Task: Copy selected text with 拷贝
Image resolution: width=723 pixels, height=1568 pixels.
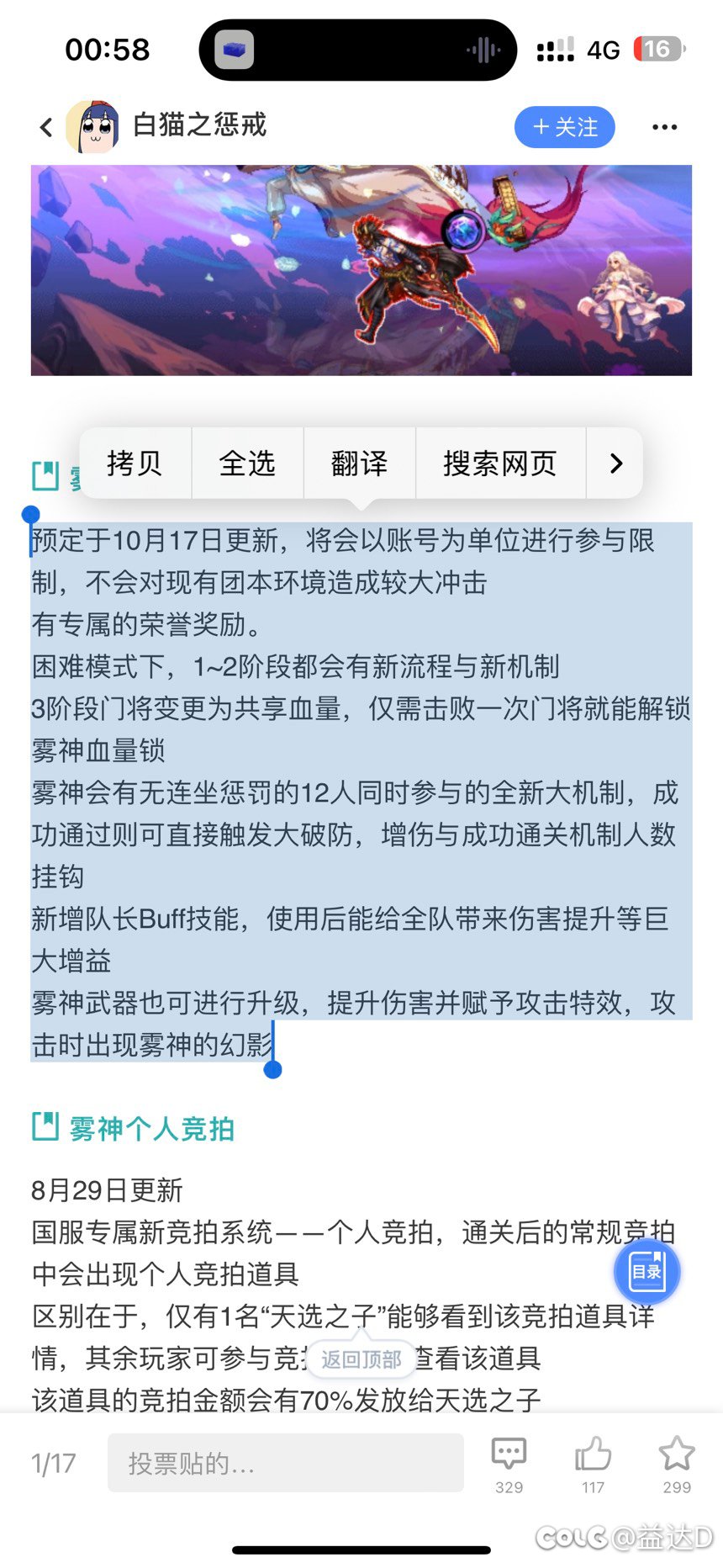Action: 135,464
